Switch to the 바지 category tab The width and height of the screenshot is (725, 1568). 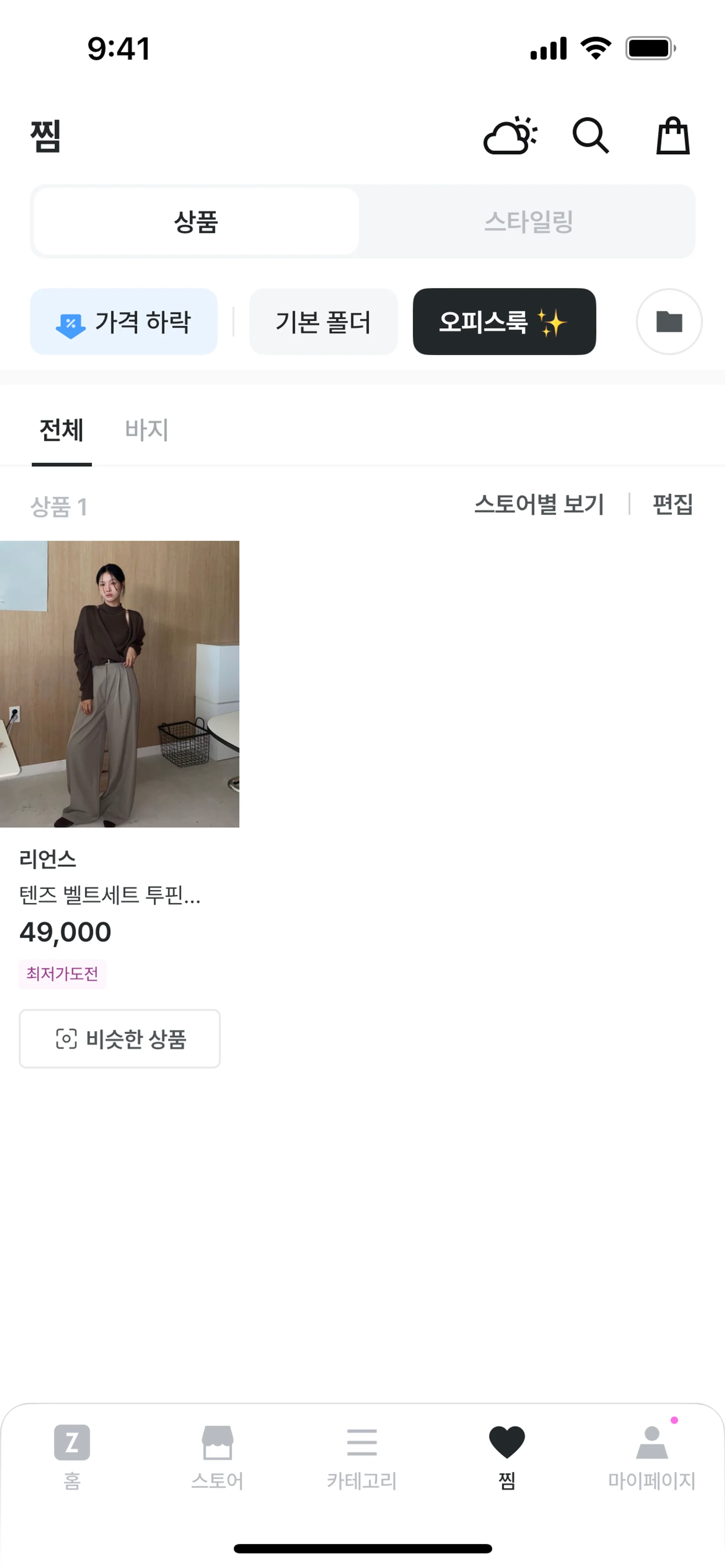(146, 430)
